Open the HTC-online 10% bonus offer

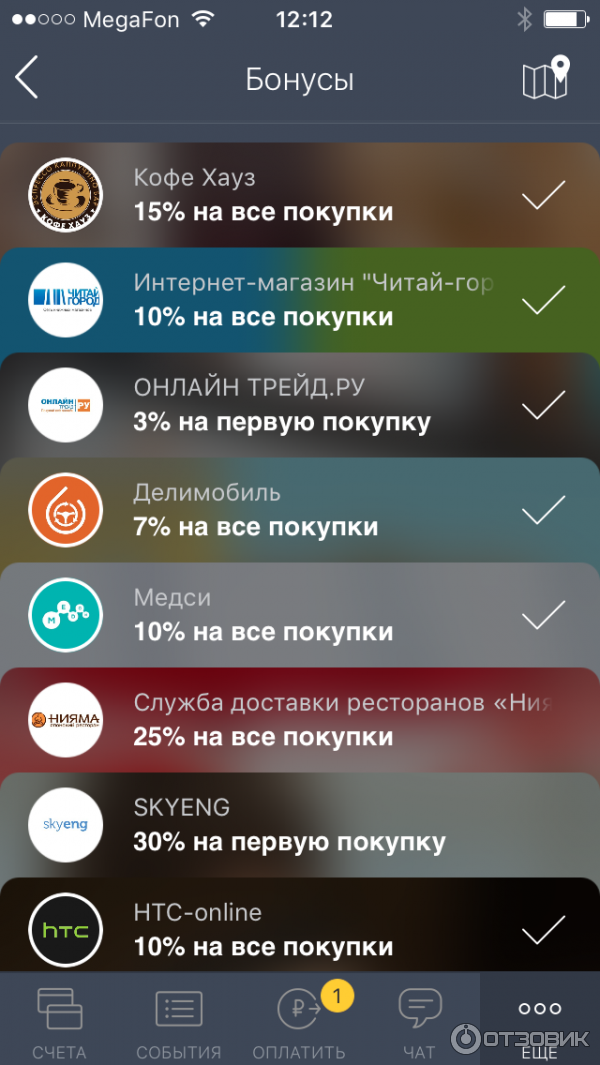(300, 928)
